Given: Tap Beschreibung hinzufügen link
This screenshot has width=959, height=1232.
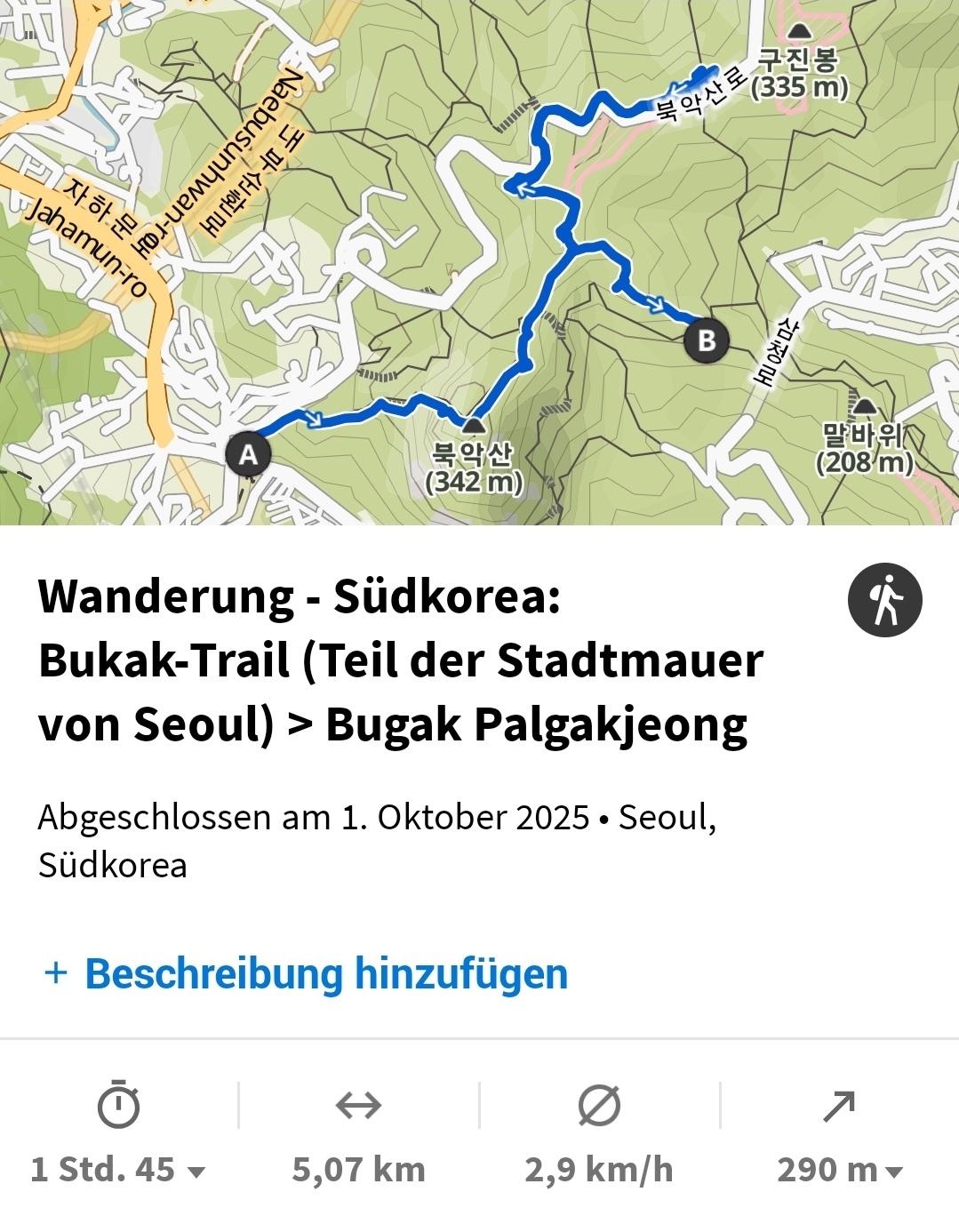Looking at the screenshot, I should pyautogui.click(x=305, y=973).
